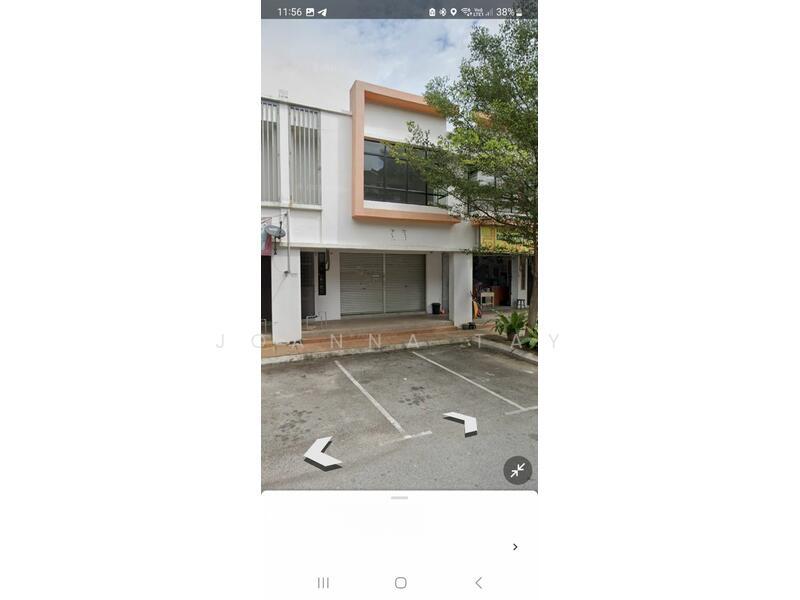
Task: Open recent apps from the navigation bar
Action: pos(323,583)
